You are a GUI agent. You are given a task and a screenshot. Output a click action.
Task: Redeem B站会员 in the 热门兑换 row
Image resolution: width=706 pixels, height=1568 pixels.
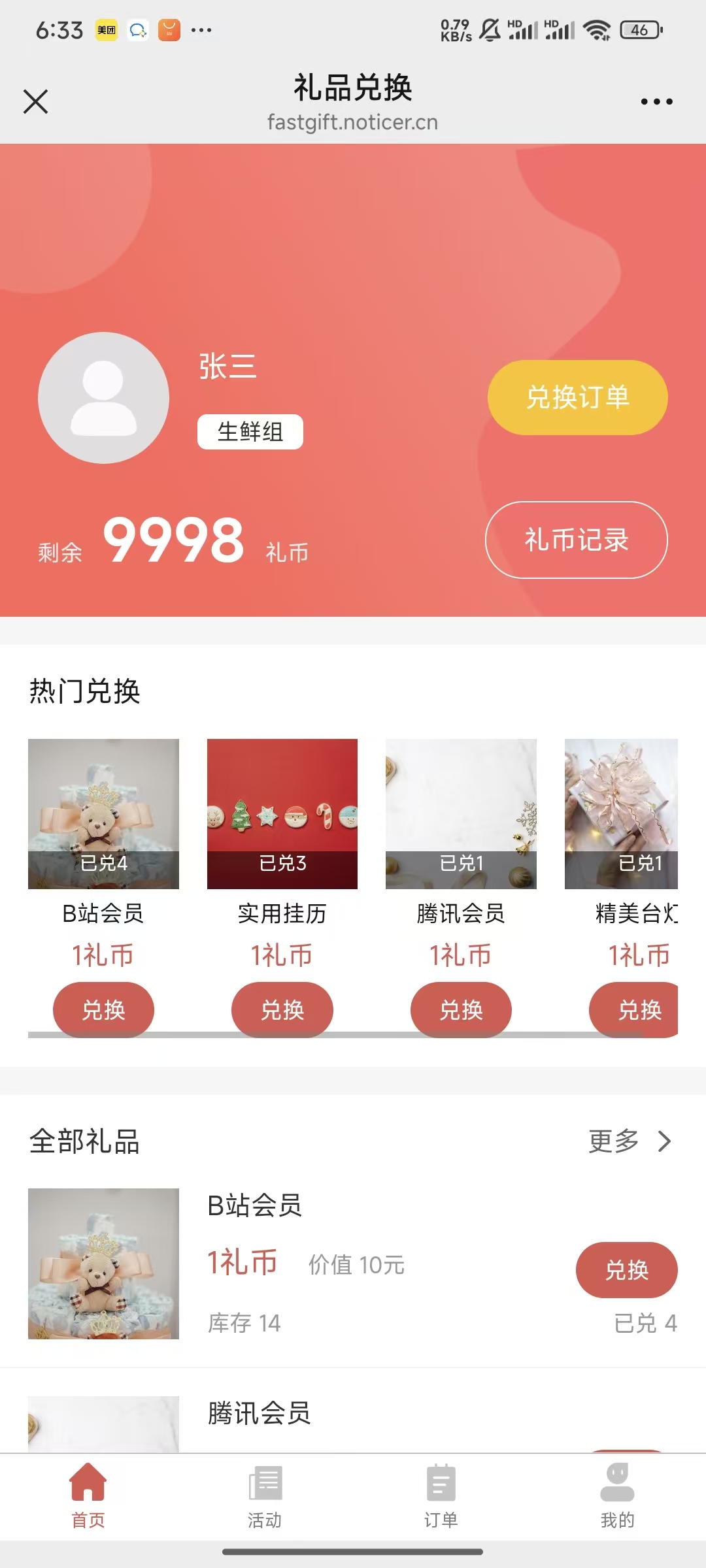tap(103, 1009)
